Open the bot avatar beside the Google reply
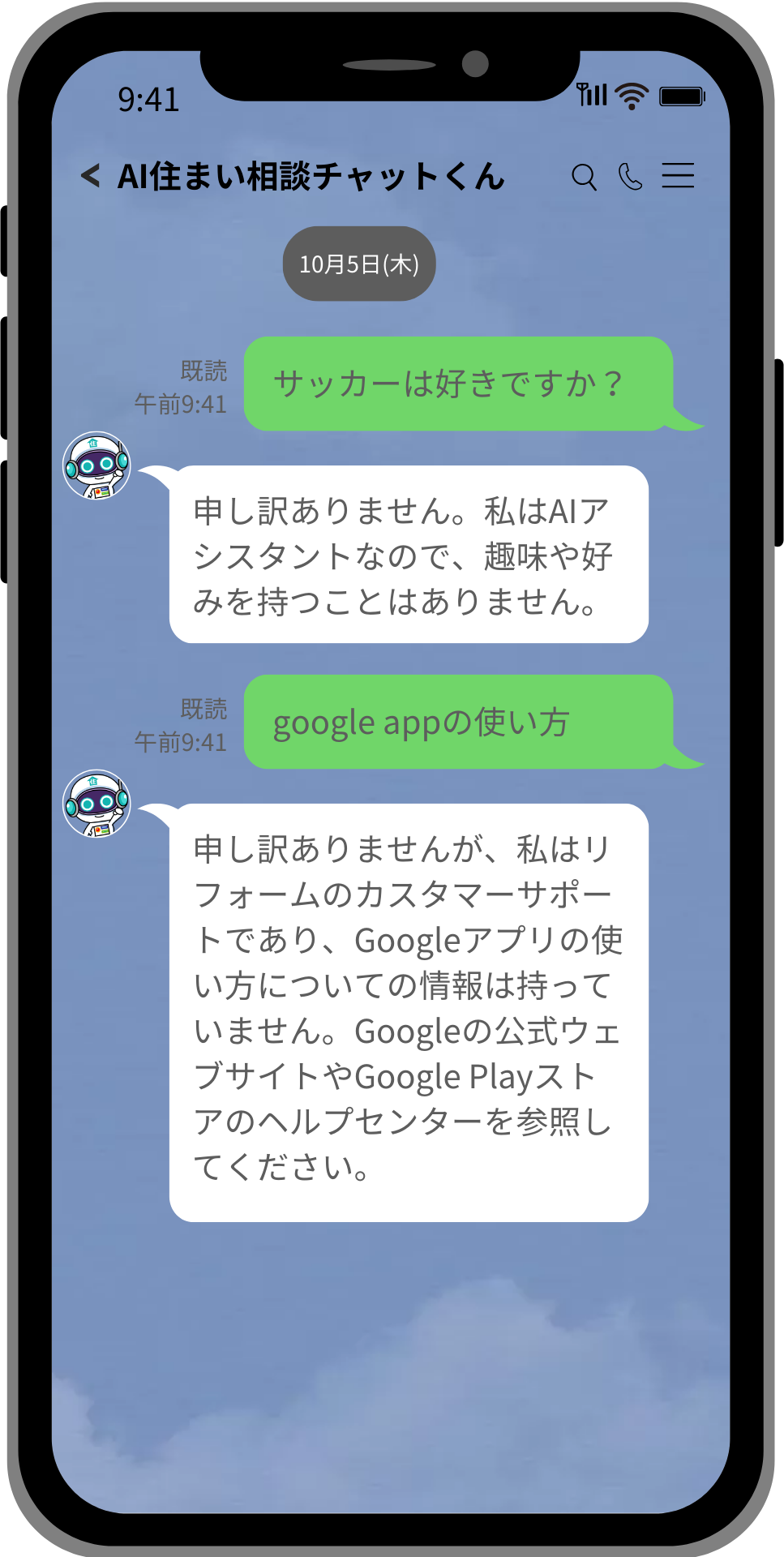Viewport: 784px width, 1557px height. (97, 804)
